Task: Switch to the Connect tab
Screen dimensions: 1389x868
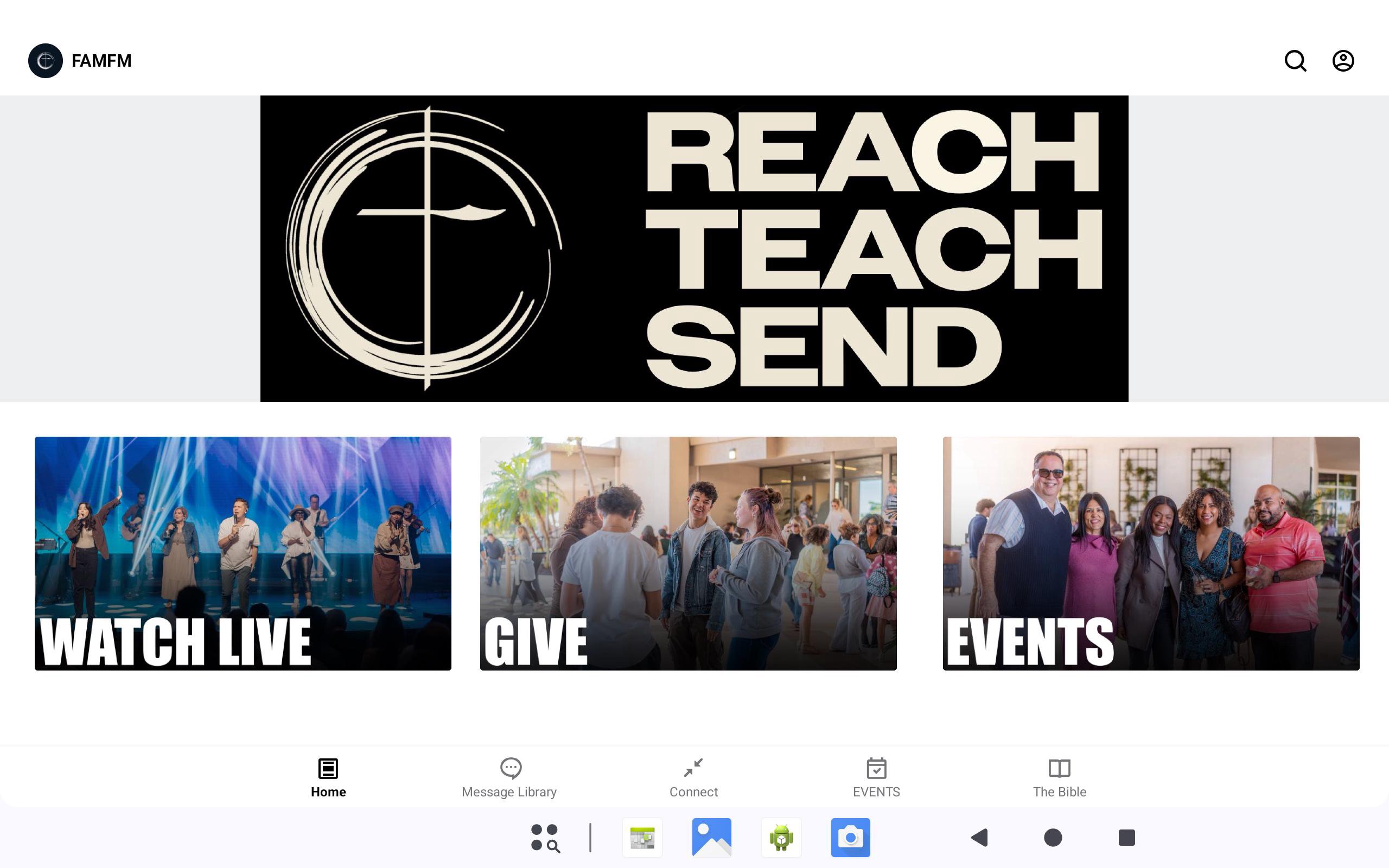Action: (x=693, y=777)
